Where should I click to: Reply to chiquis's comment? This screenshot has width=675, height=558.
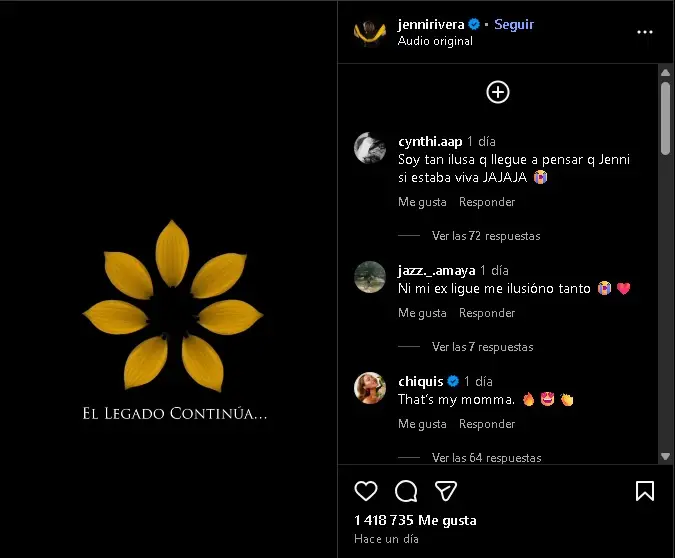[487, 424]
